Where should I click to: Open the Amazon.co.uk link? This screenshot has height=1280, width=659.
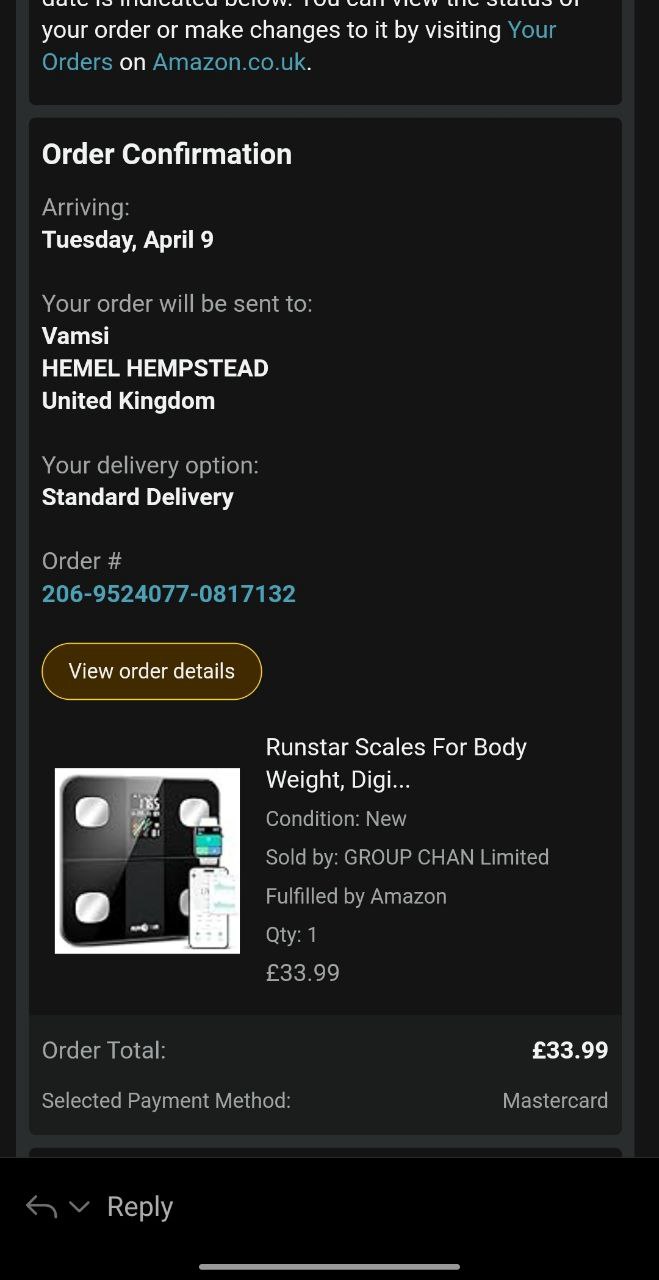[x=229, y=62]
